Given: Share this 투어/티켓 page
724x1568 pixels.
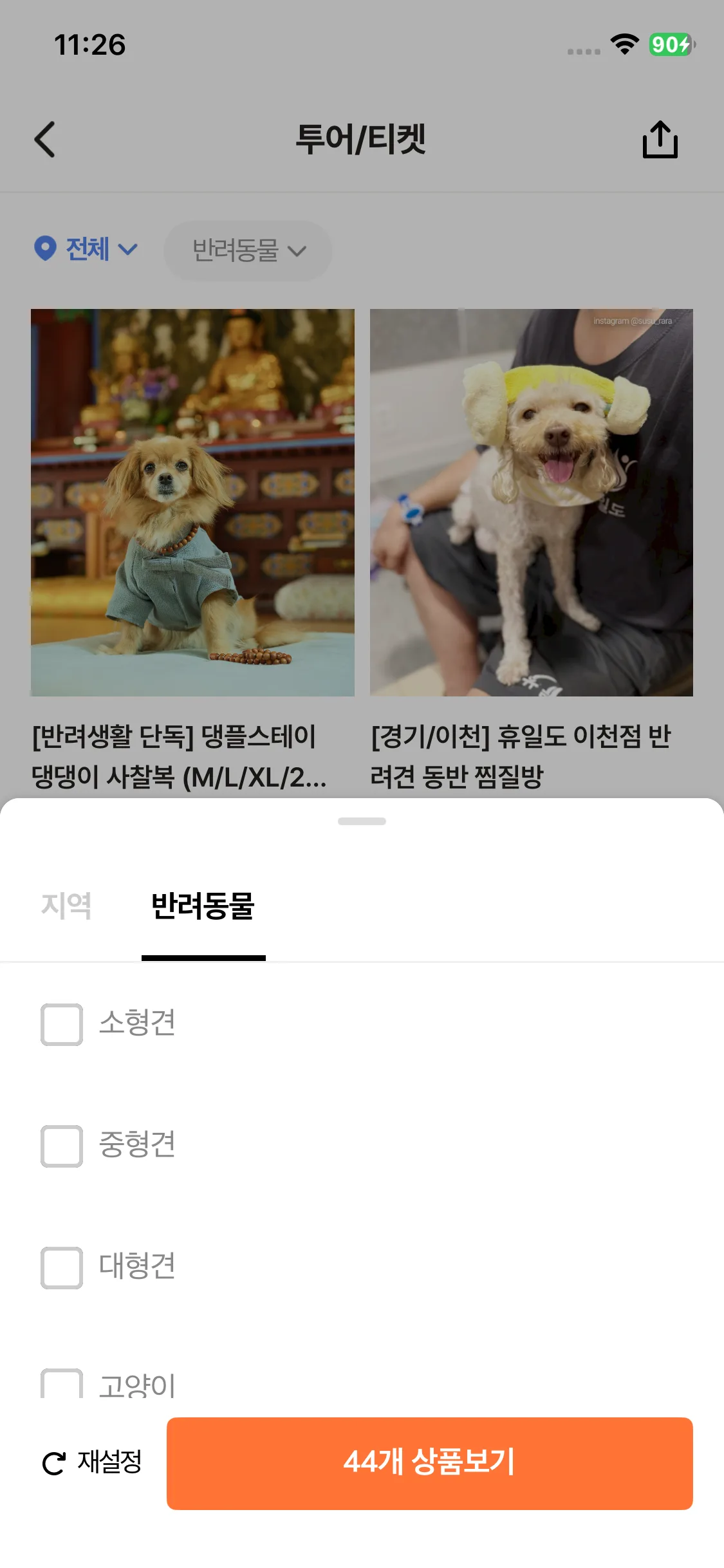Looking at the screenshot, I should pyautogui.click(x=660, y=139).
